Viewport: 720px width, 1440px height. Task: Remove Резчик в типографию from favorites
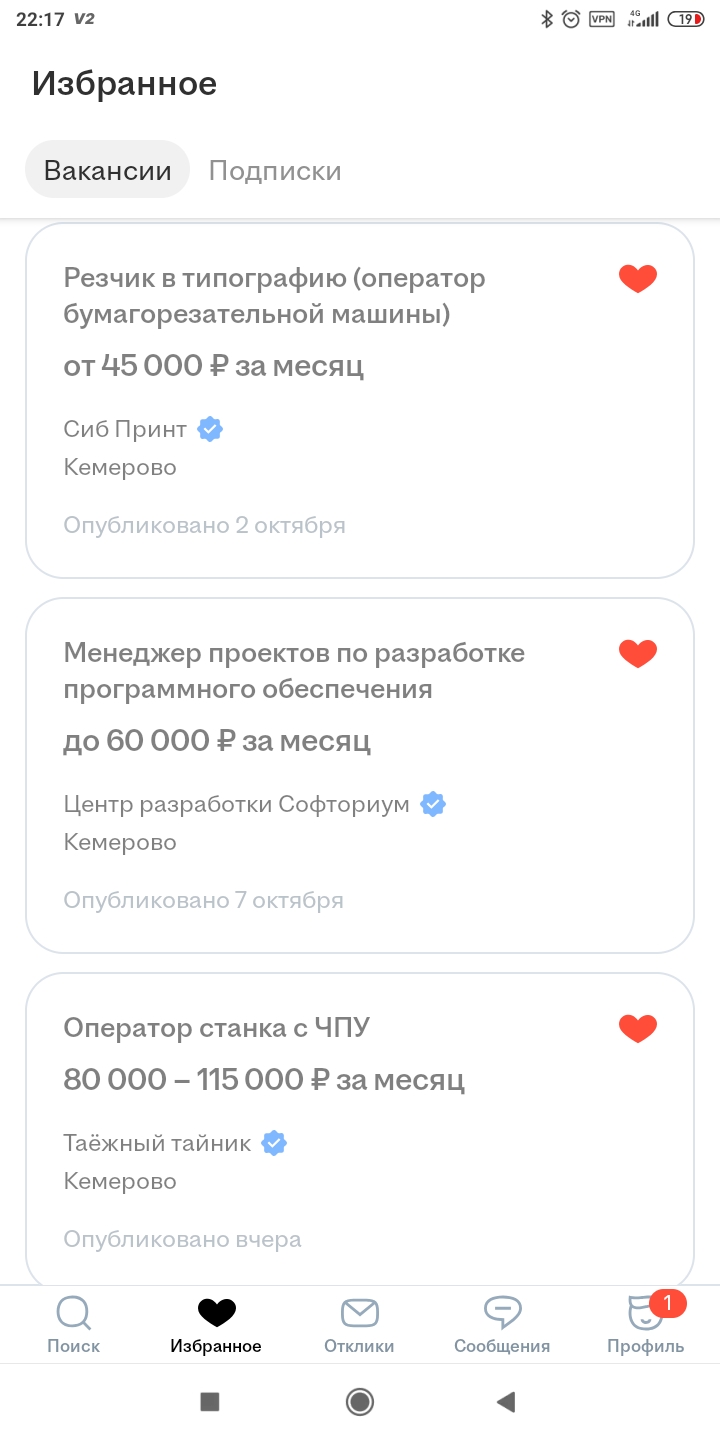click(x=637, y=279)
